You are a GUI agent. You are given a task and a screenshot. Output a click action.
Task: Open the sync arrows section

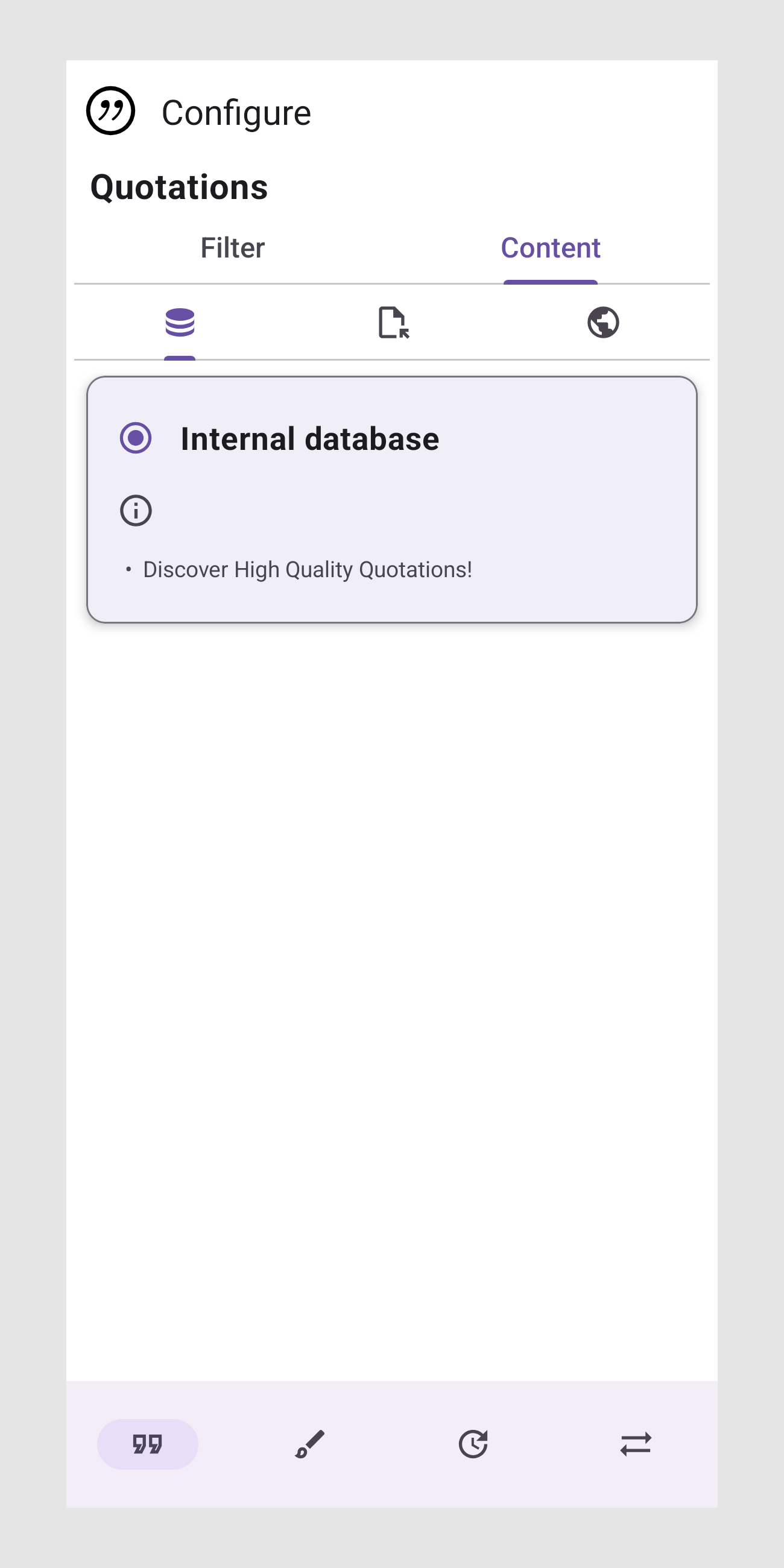tap(636, 1443)
